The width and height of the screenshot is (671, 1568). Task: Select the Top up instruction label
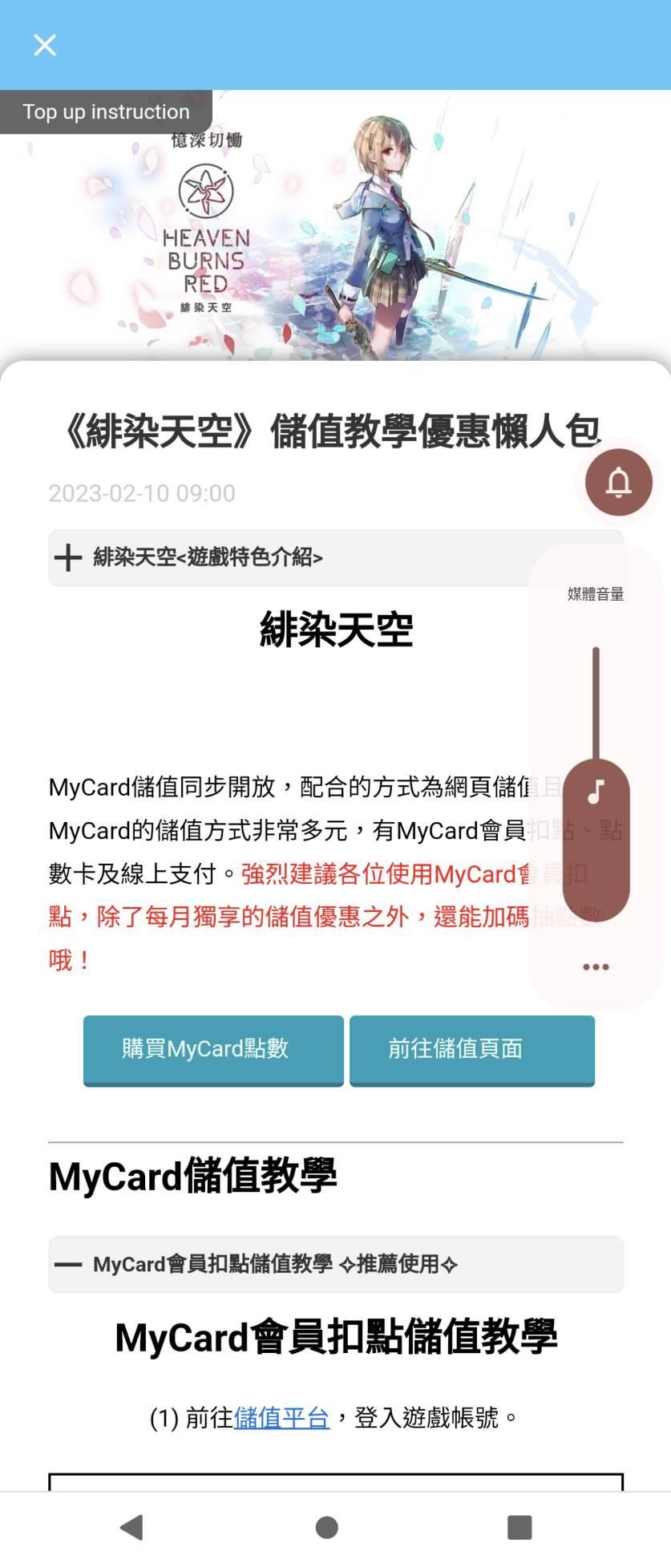tap(105, 111)
